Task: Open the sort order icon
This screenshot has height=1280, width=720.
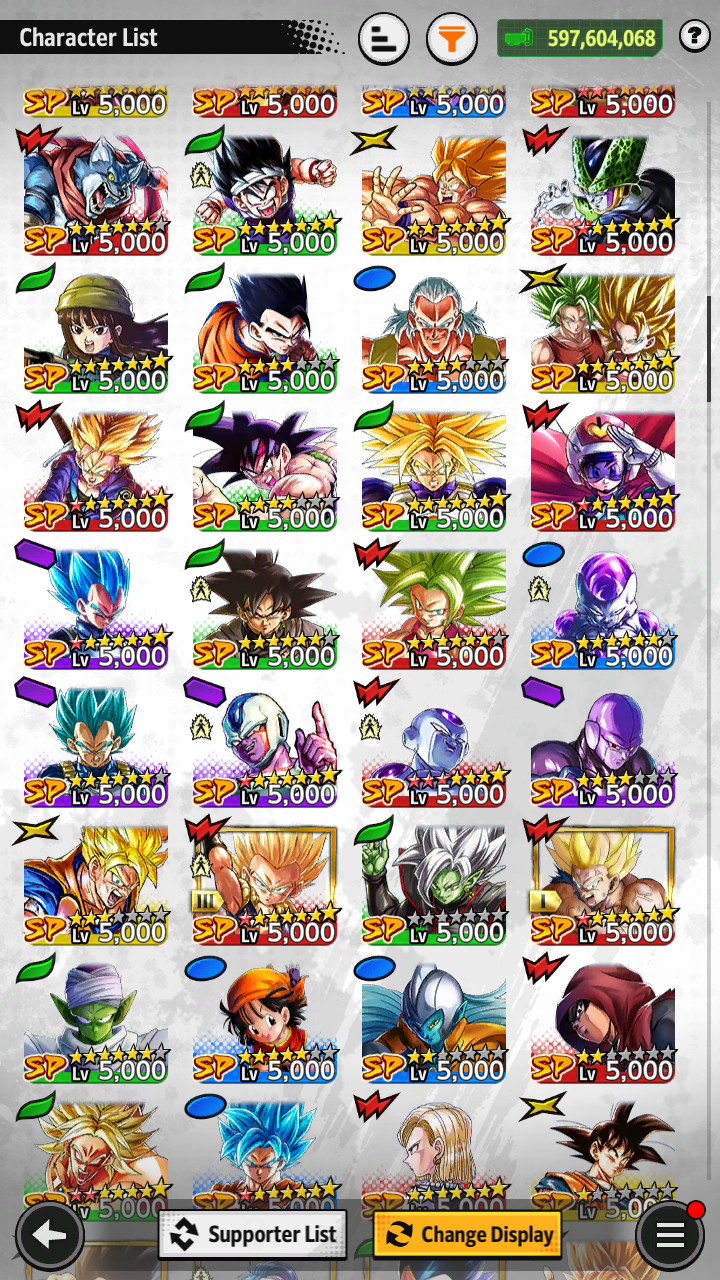Action: tap(383, 39)
